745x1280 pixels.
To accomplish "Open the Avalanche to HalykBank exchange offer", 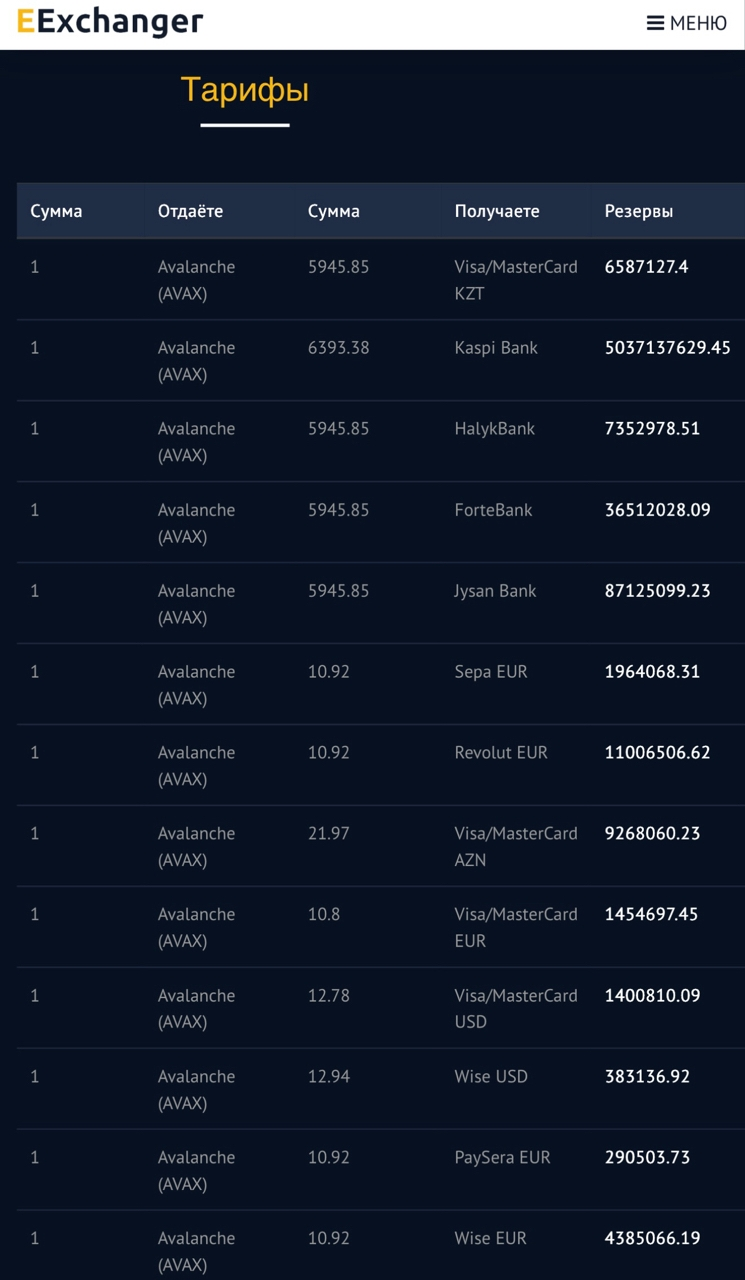I will tap(372, 441).
